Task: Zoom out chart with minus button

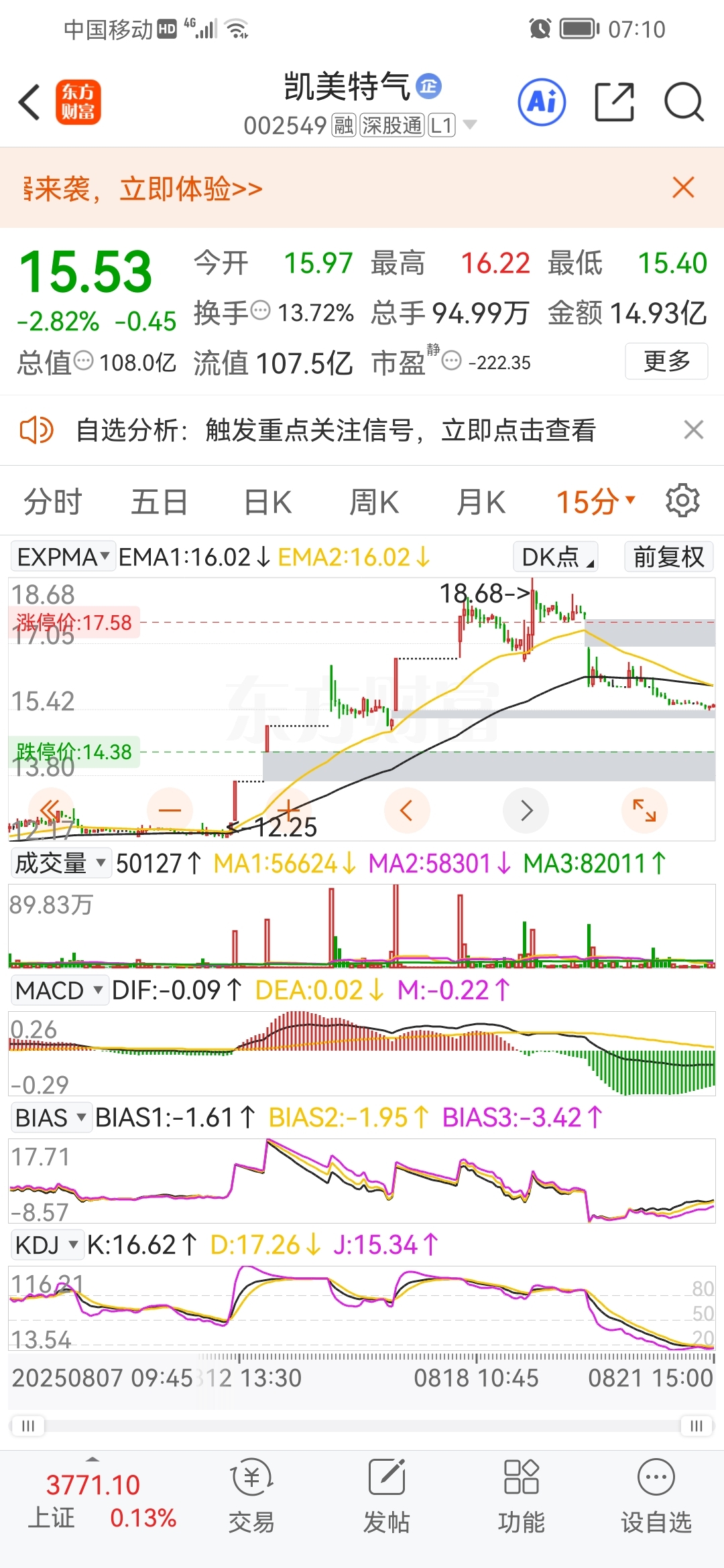Action: (170, 811)
